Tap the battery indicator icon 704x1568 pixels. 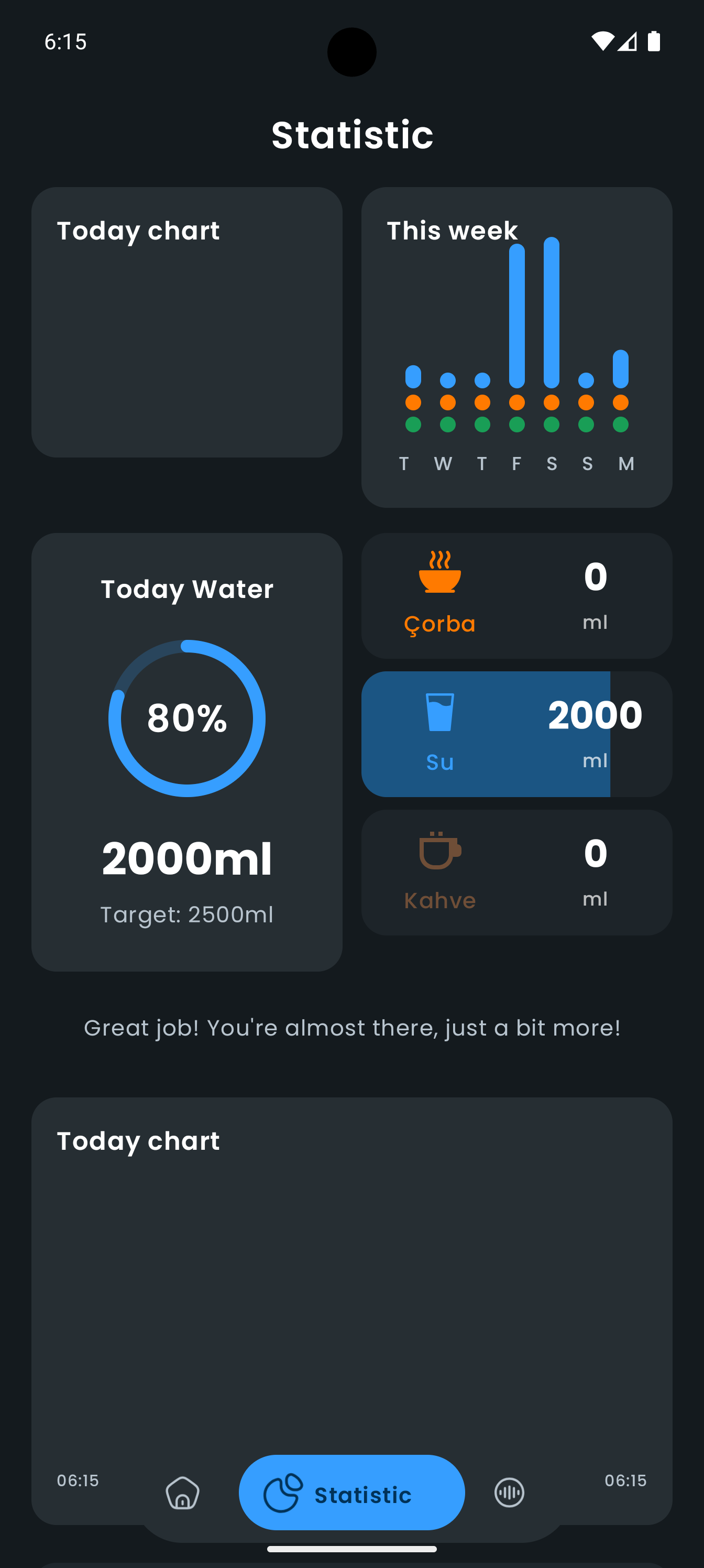655,42
